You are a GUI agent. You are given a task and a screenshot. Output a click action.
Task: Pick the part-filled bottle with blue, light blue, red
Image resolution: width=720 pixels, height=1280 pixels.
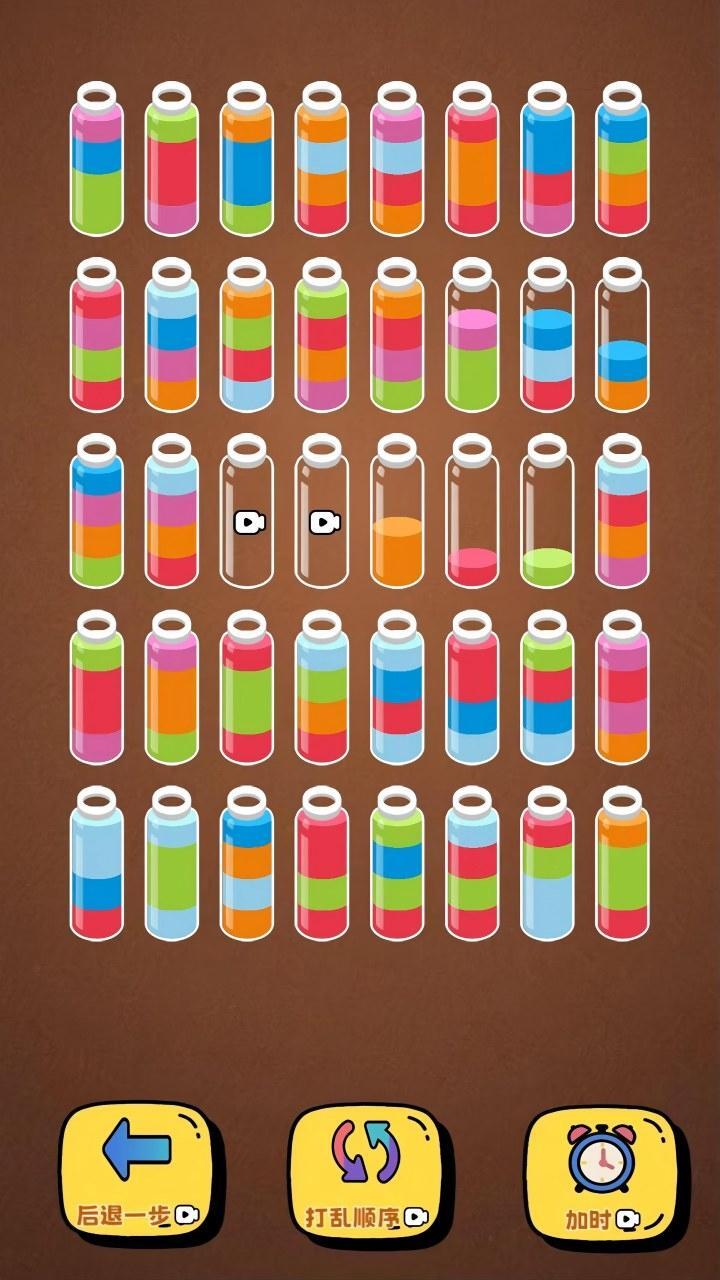[x=547, y=335]
